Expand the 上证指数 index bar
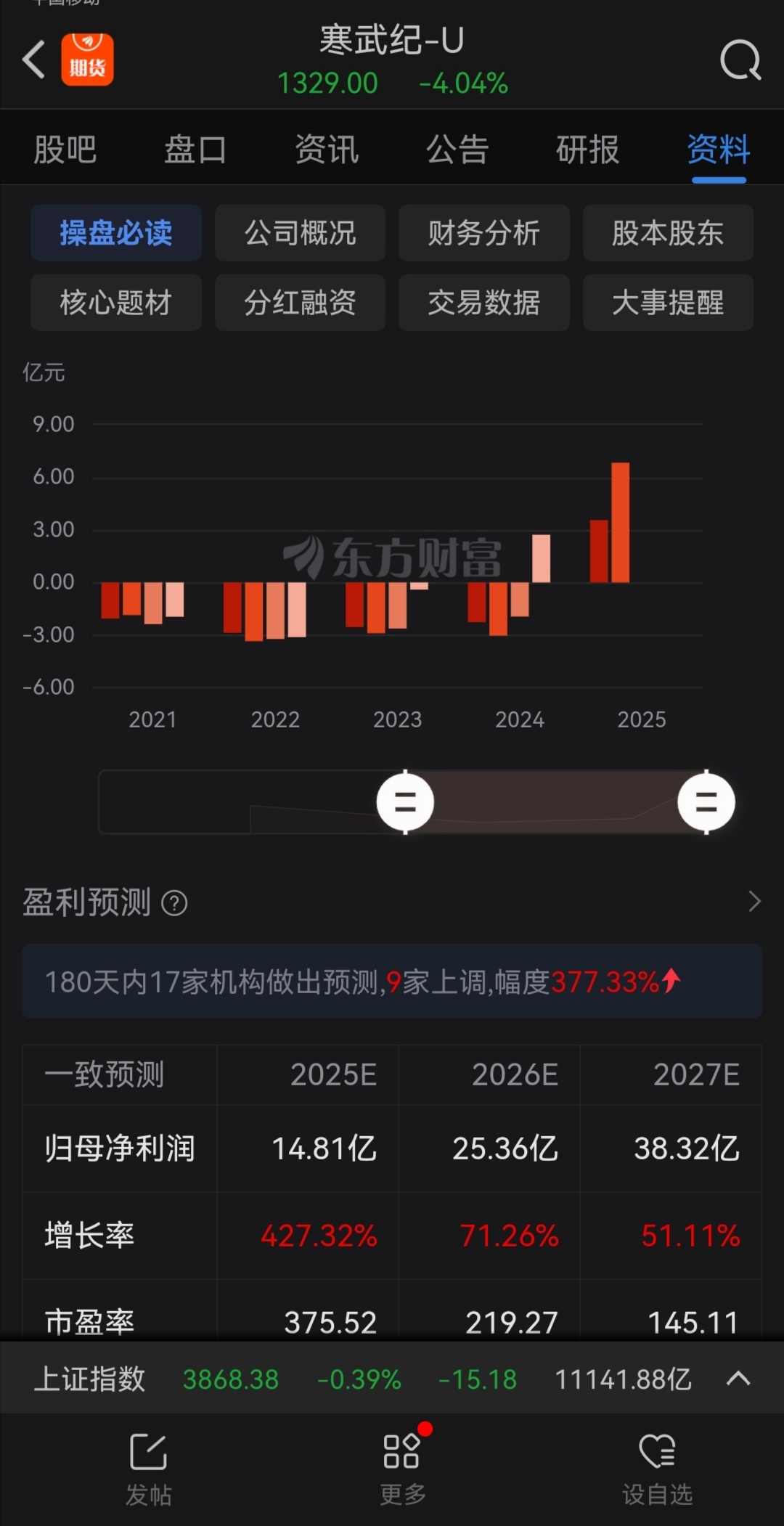The height and width of the screenshot is (1526, 784). tap(738, 1379)
